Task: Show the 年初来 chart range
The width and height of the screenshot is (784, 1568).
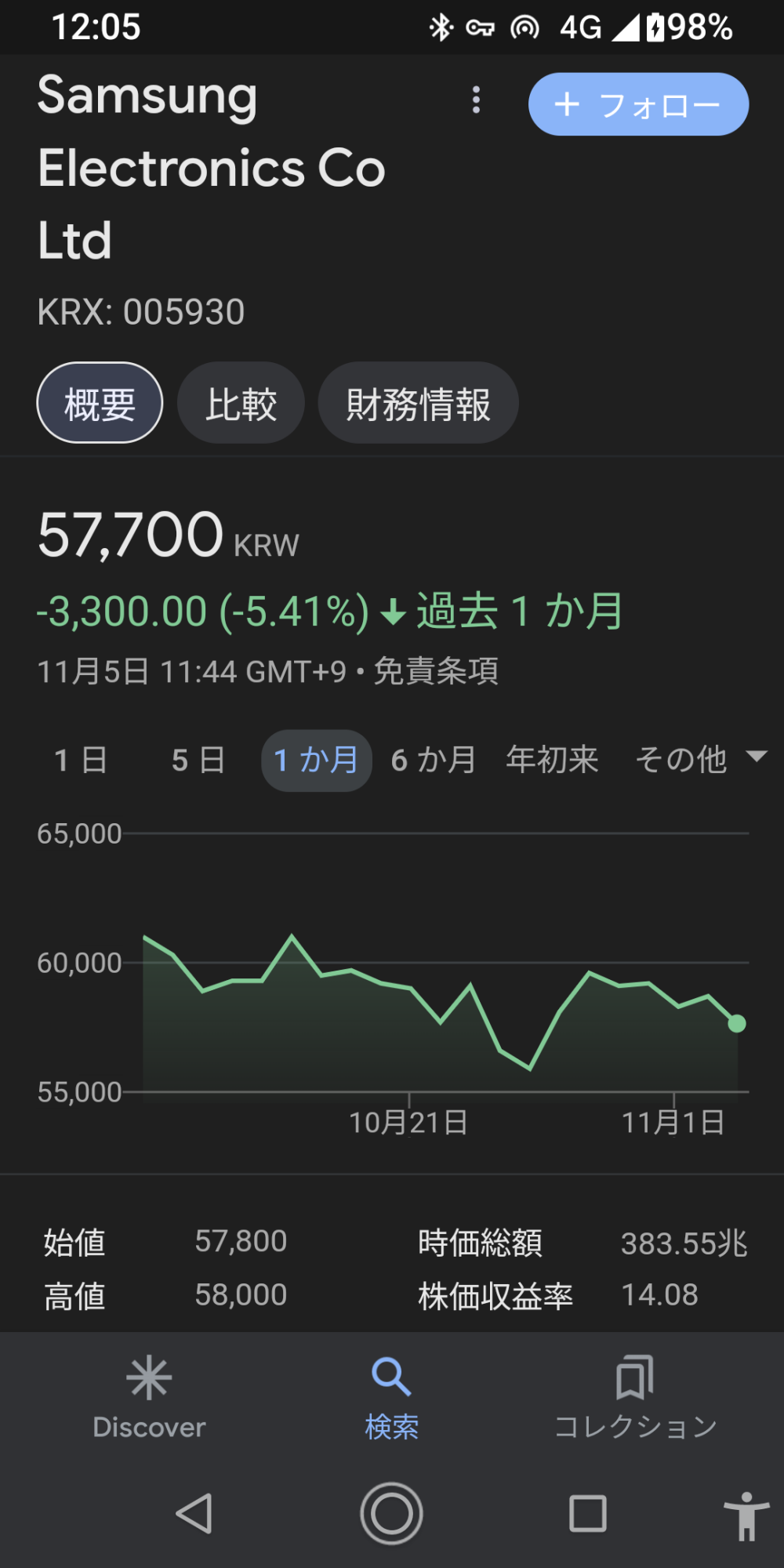Action: (552, 760)
